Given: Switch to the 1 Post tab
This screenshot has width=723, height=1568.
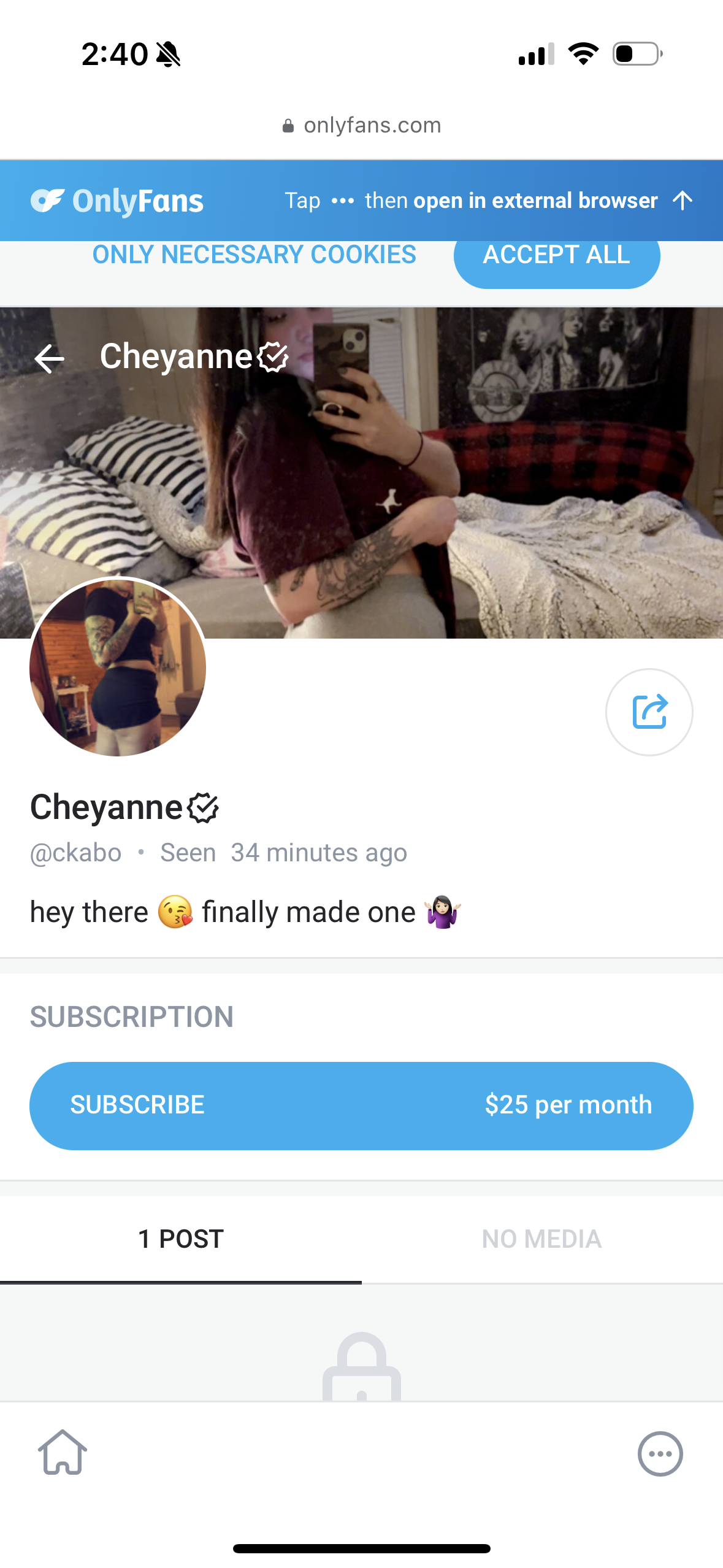Looking at the screenshot, I should pos(181,1239).
